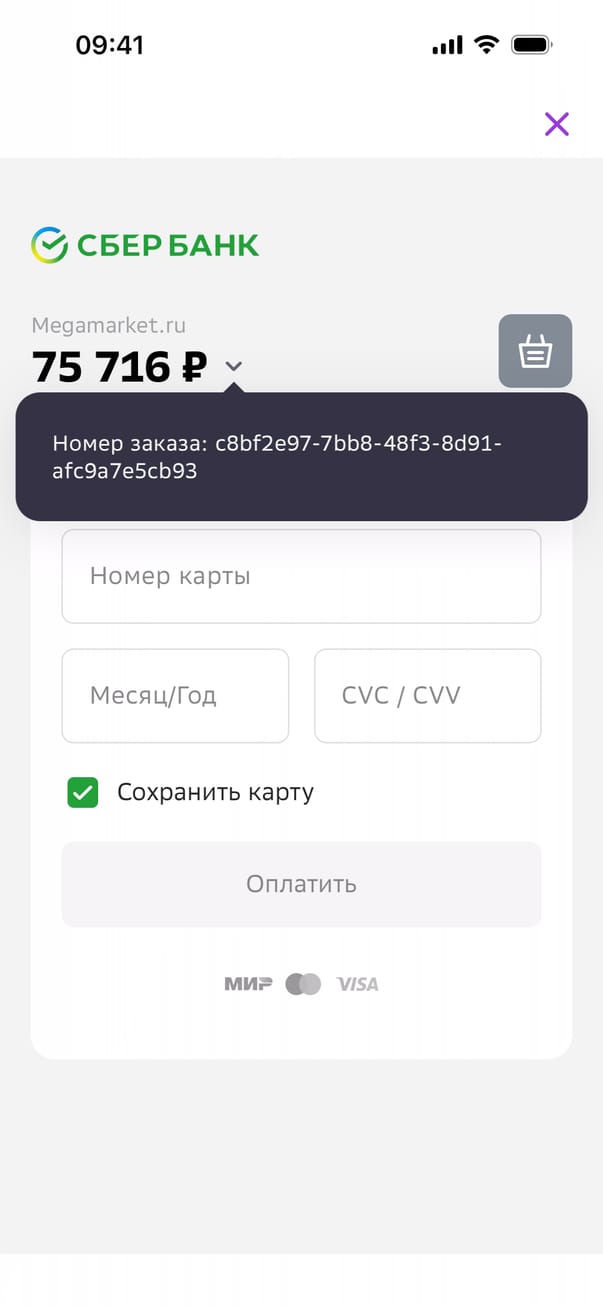Tap the Оплатить button
This screenshot has height=1306, width=603.
301,884
